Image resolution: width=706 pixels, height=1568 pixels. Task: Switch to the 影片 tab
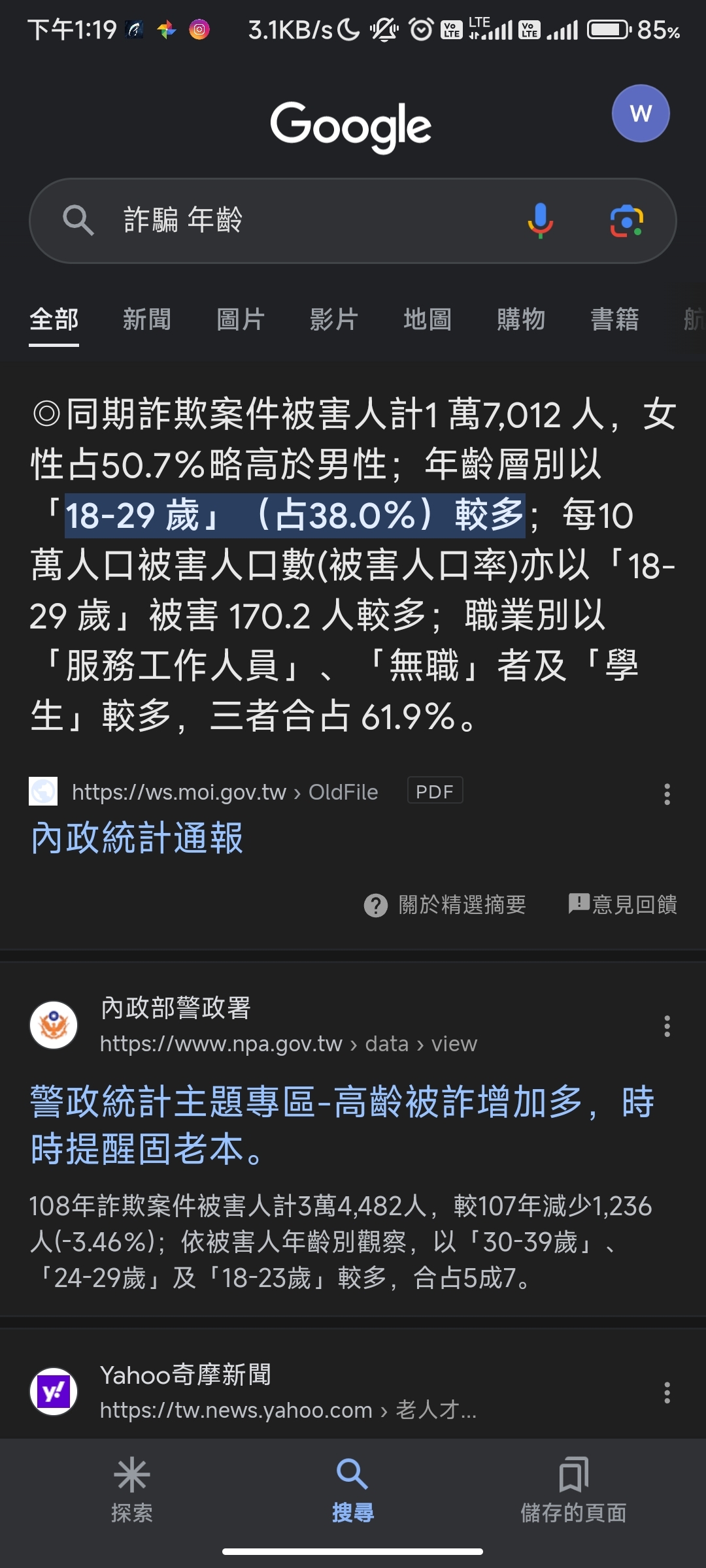pyautogui.click(x=334, y=319)
